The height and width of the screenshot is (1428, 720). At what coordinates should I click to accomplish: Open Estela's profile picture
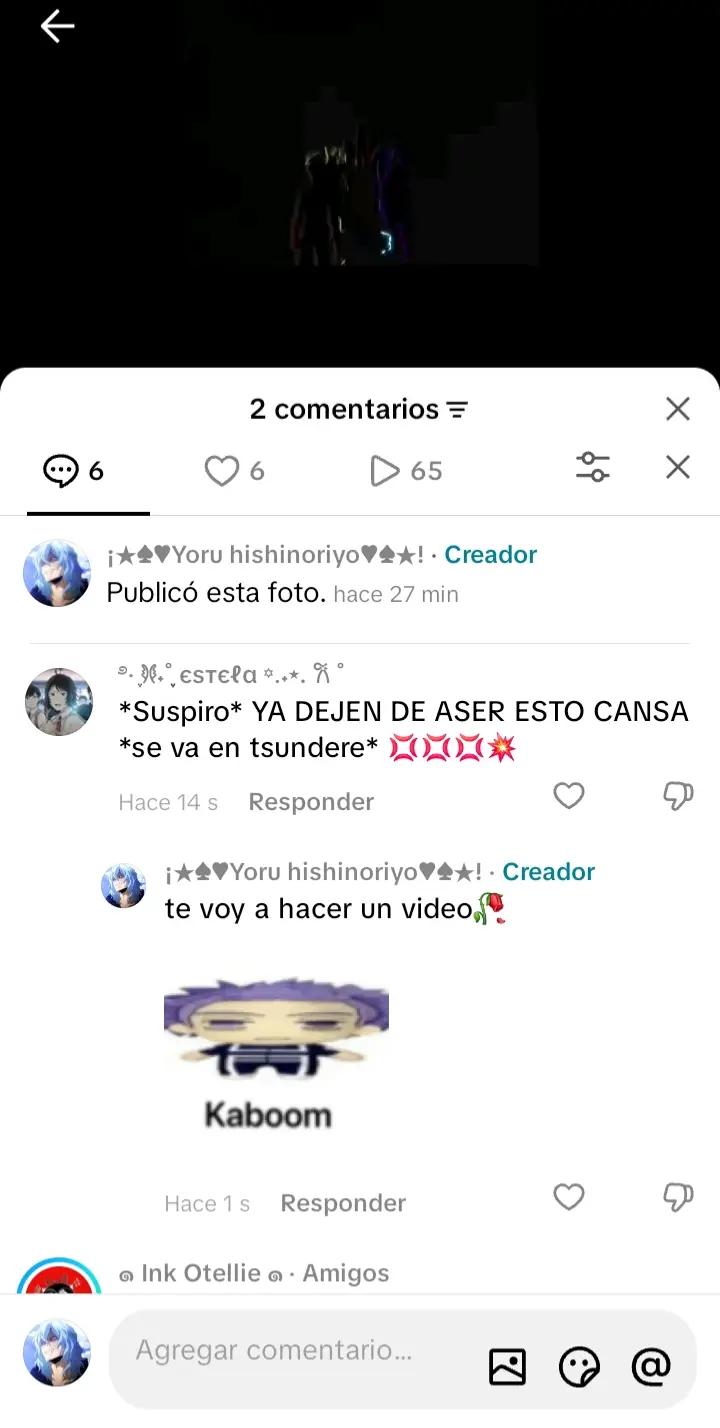[58, 702]
